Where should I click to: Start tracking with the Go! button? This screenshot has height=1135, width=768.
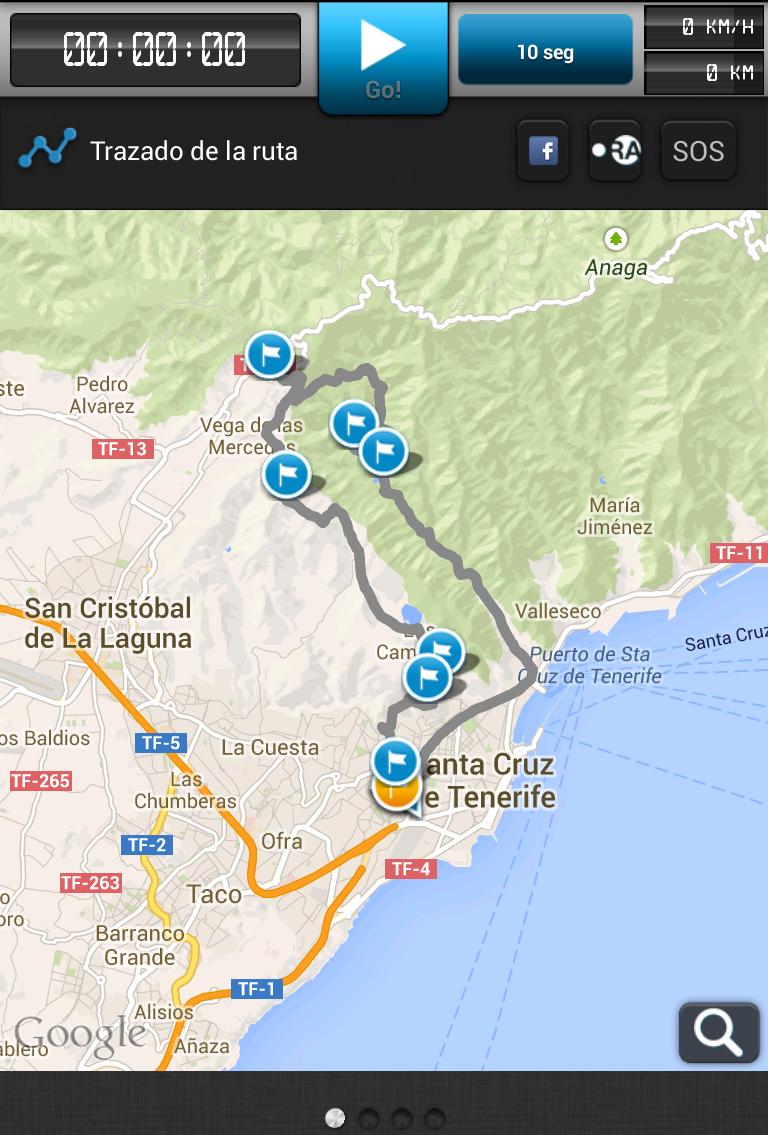(383, 56)
